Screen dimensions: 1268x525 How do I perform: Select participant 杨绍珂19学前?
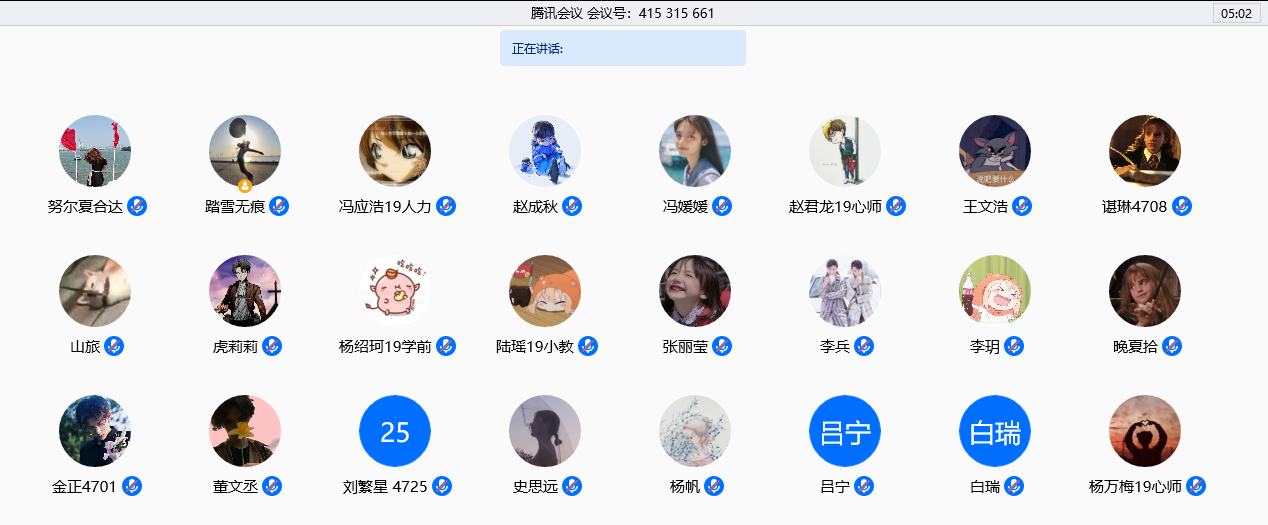[395, 291]
